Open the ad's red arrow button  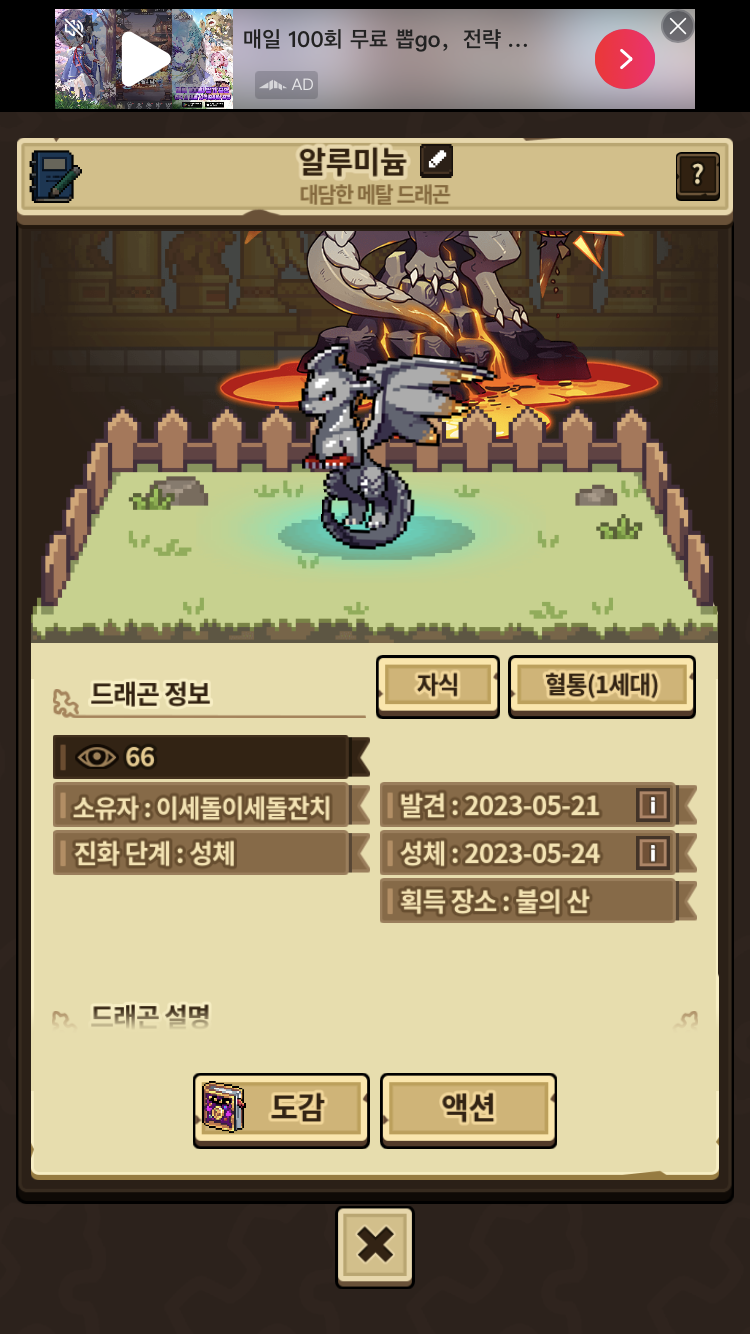[625, 59]
